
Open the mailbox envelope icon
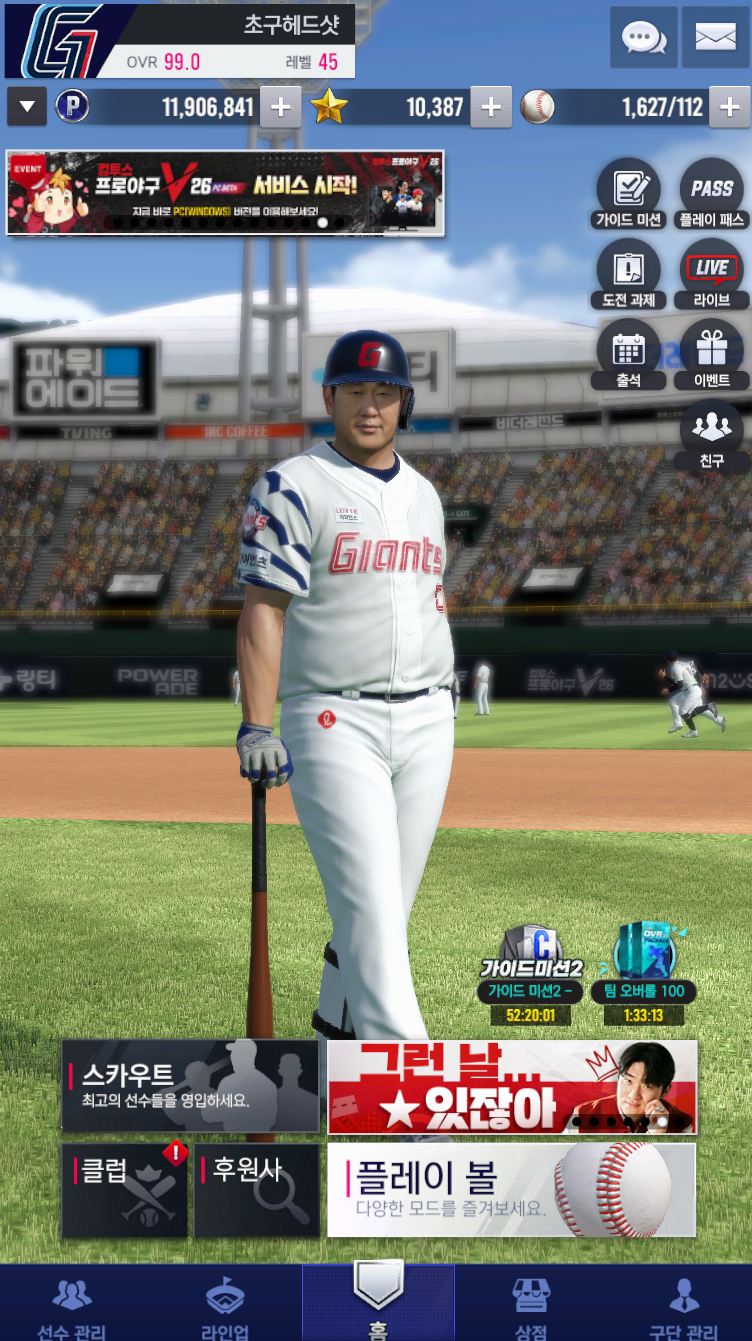(x=715, y=38)
